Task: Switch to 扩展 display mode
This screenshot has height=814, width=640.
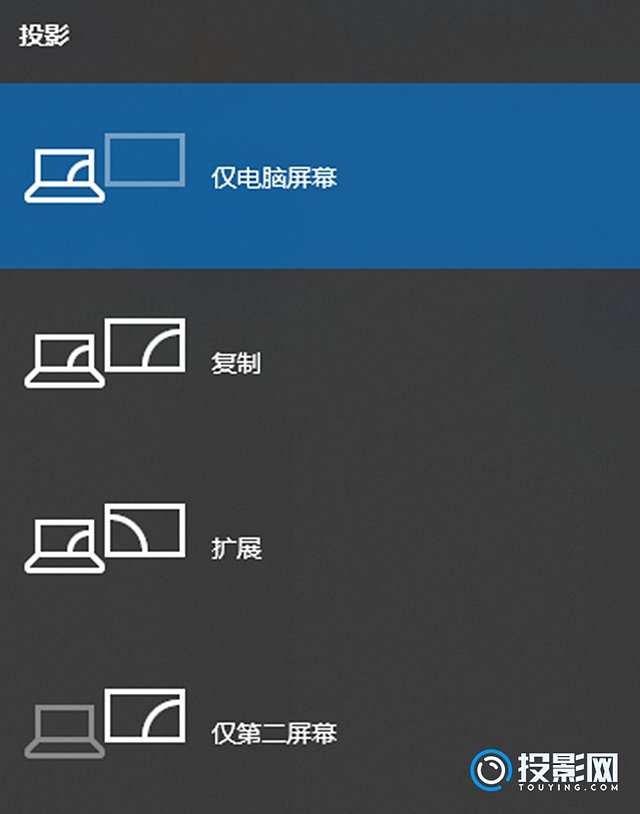Action: coord(236,548)
